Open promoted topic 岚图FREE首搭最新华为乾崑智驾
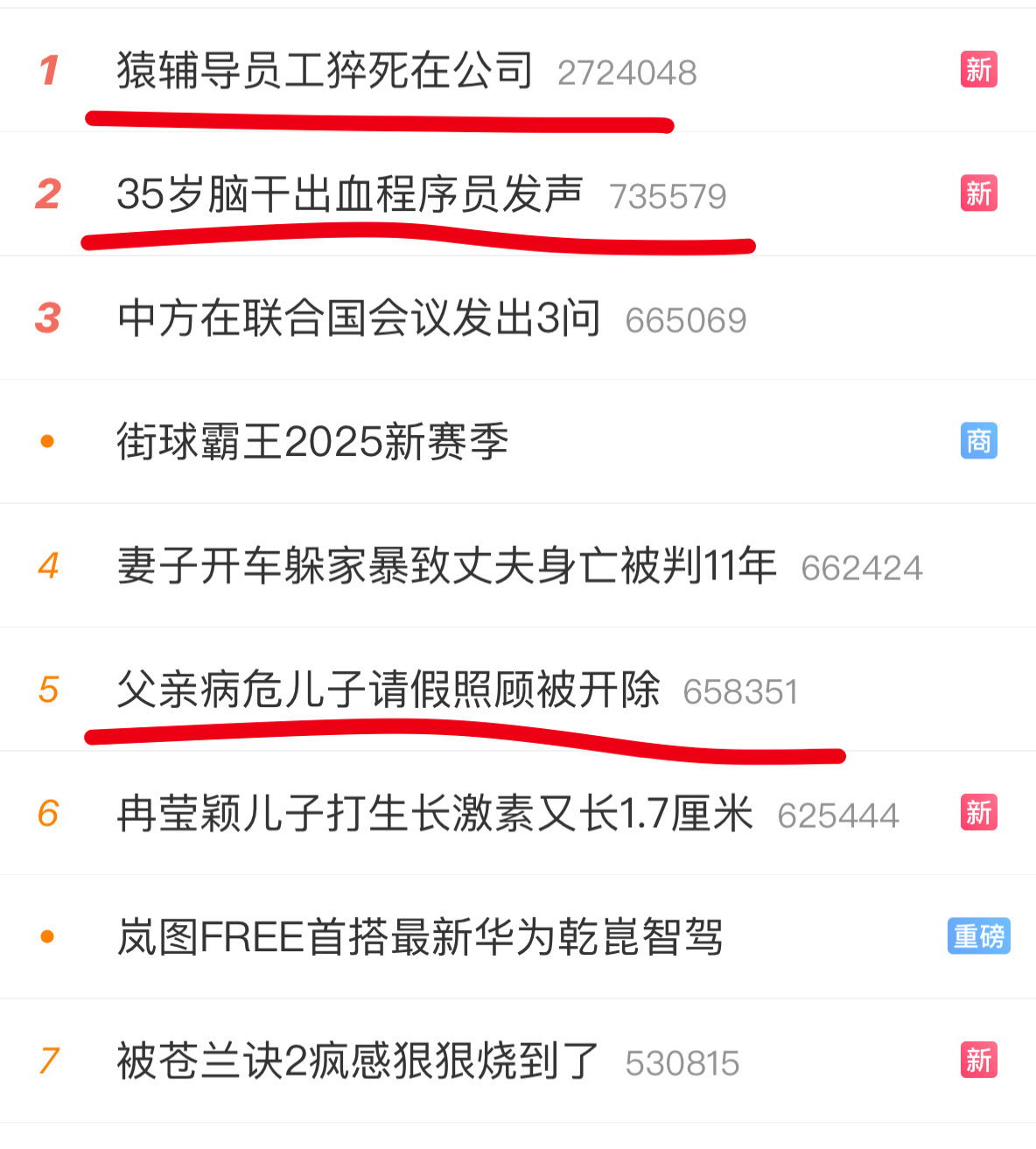 tap(420, 937)
